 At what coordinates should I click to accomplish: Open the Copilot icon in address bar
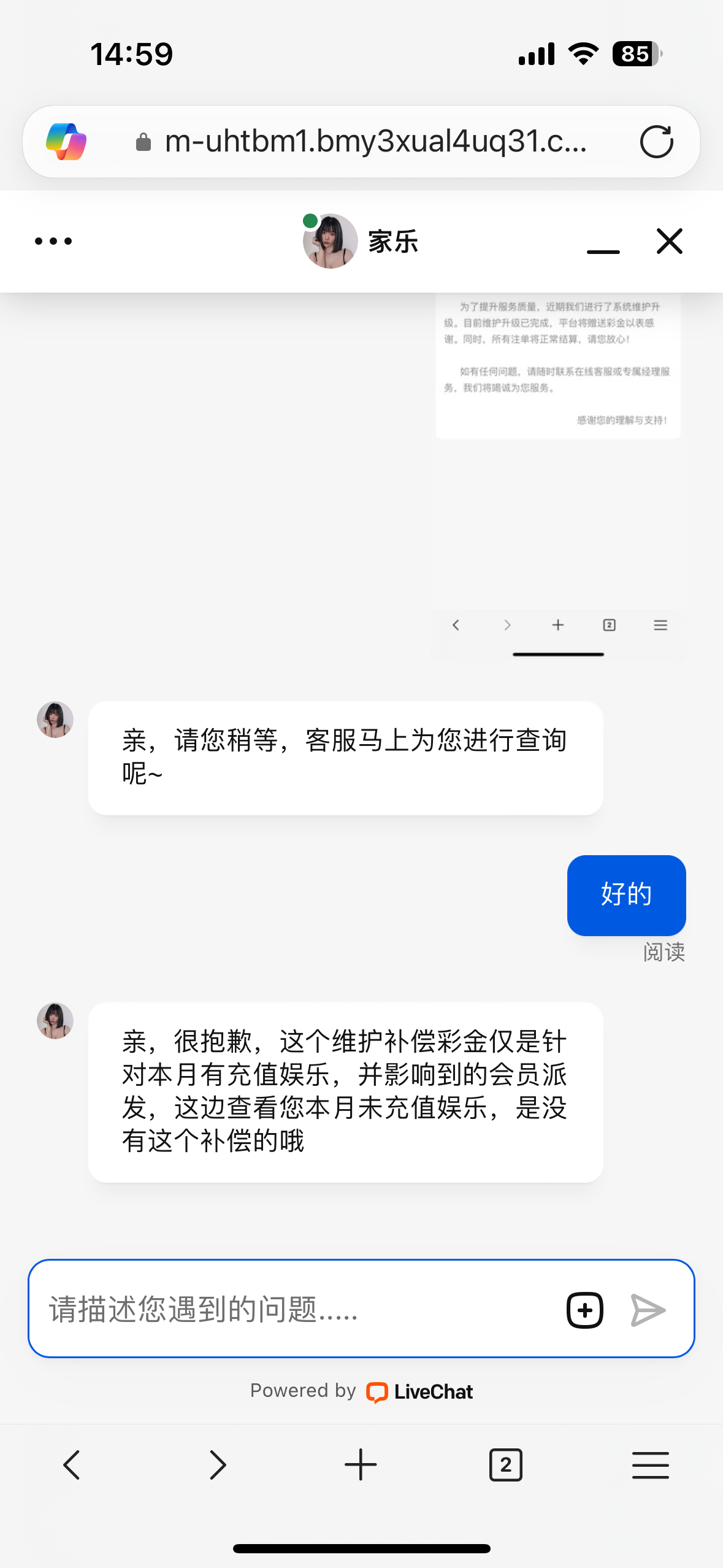point(66,142)
